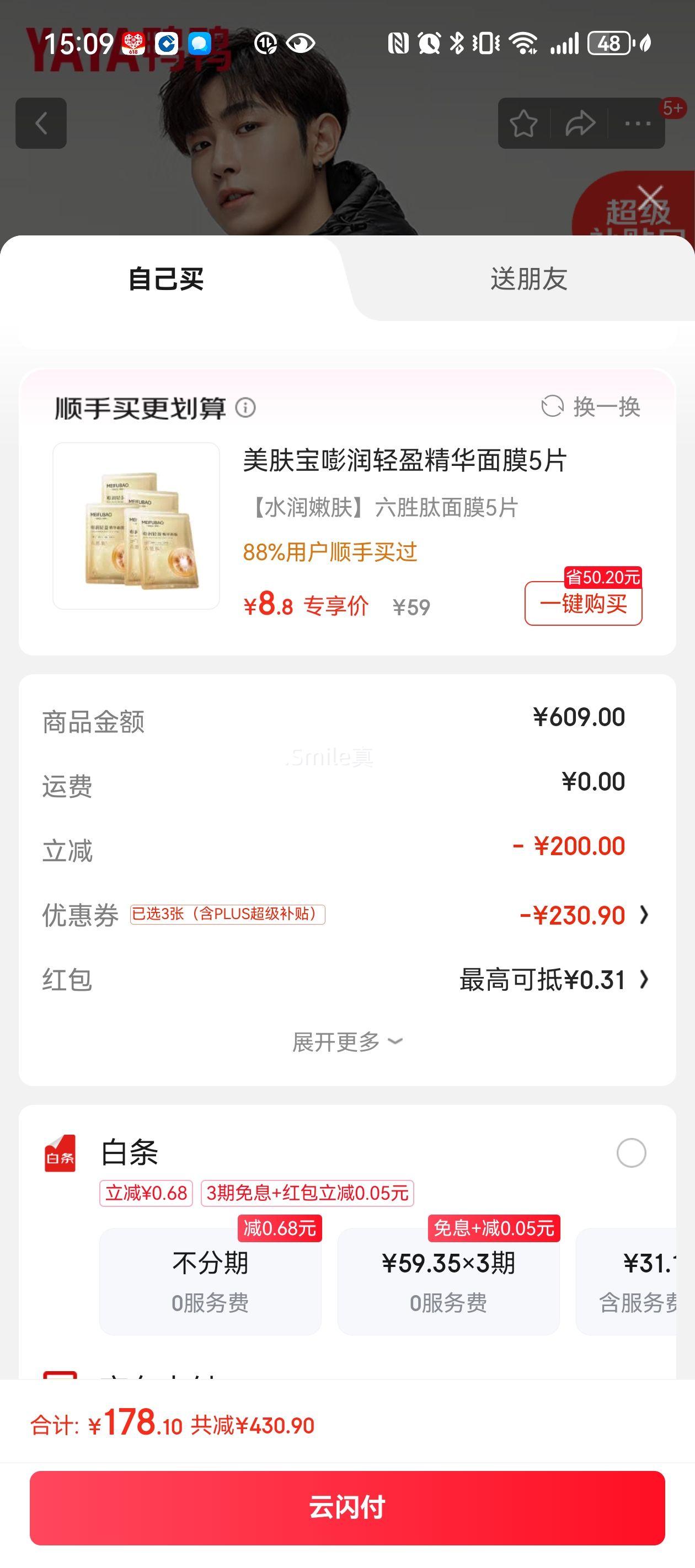Open the 红包 red envelope row
This screenshot has width=695, height=1568.
click(x=346, y=979)
